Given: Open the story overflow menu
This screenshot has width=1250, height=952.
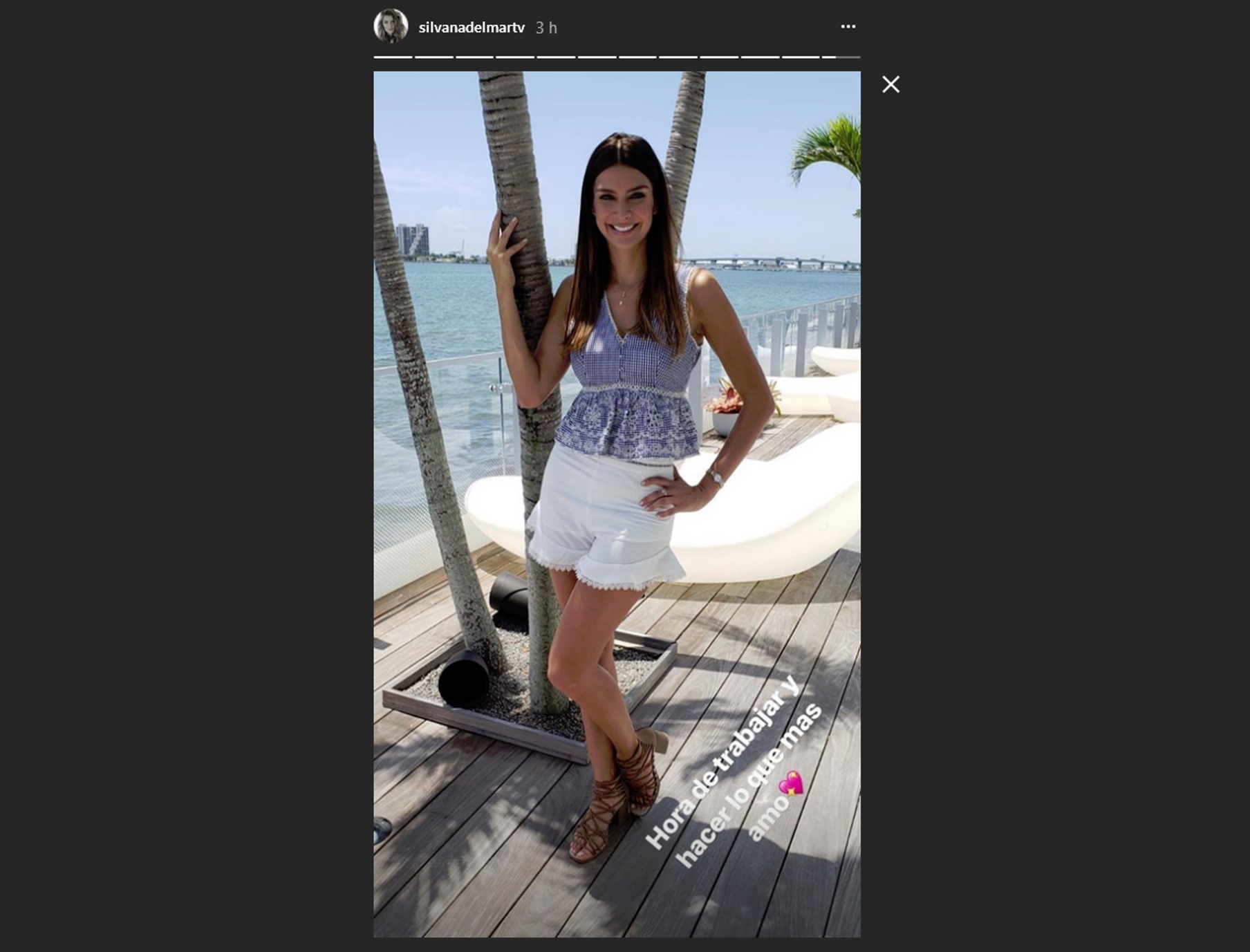Looking at the screenshot, I should tap(848, 26).
